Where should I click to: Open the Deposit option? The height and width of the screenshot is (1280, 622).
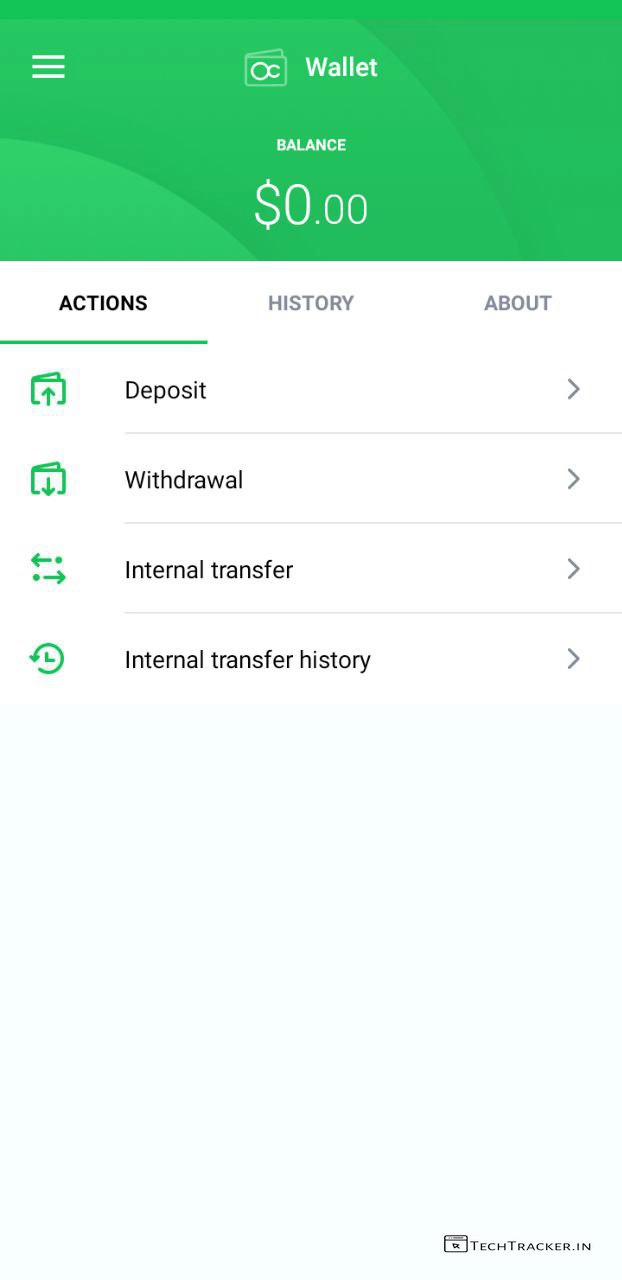pyautogui.click(x=310, y=390)
